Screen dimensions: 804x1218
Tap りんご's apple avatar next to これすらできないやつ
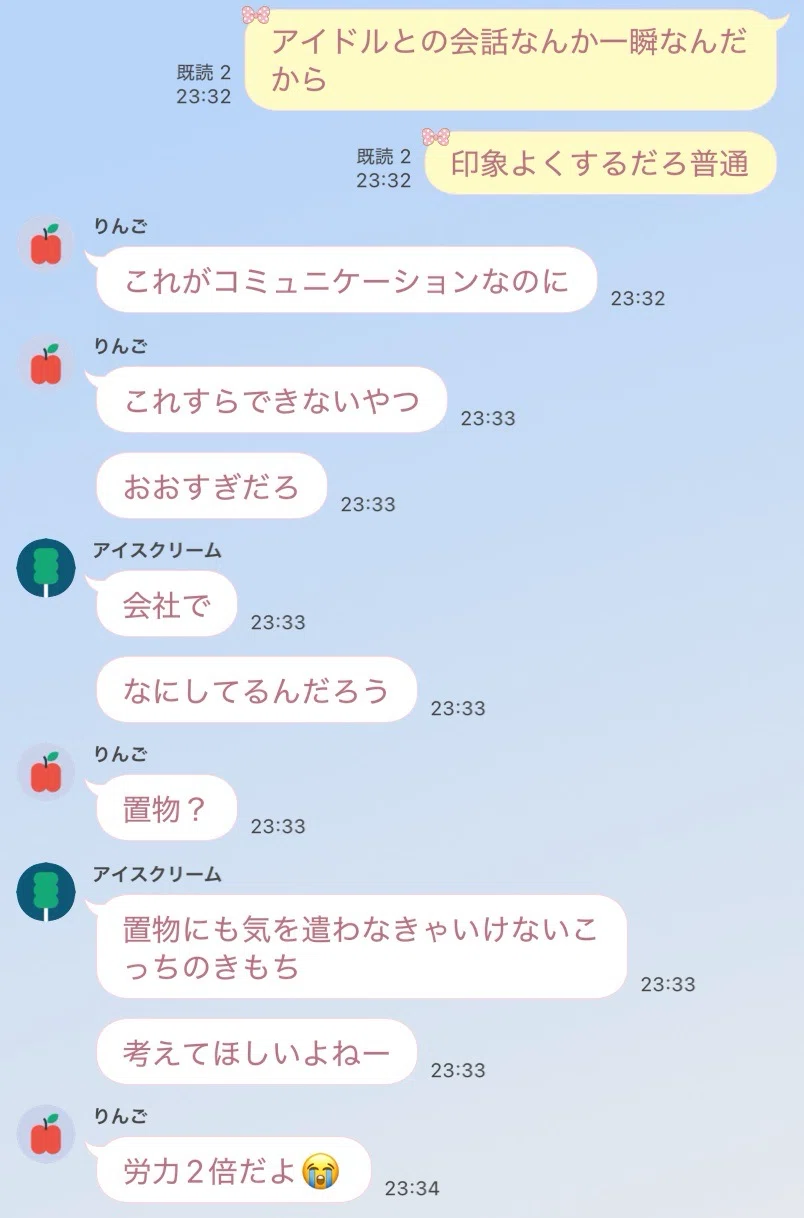[46, 363]
